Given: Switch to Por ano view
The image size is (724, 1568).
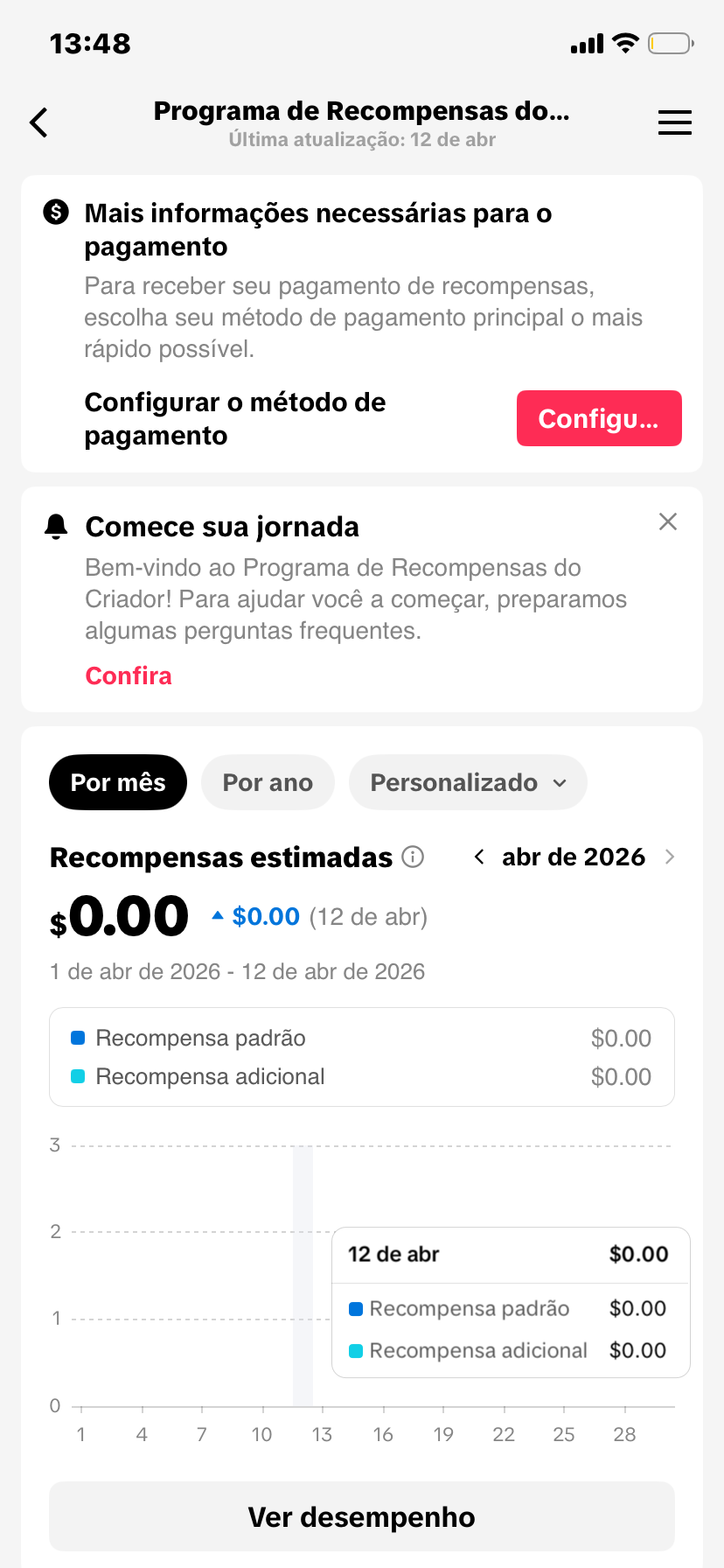Looking at the screenshot, I should pos(268,782).
